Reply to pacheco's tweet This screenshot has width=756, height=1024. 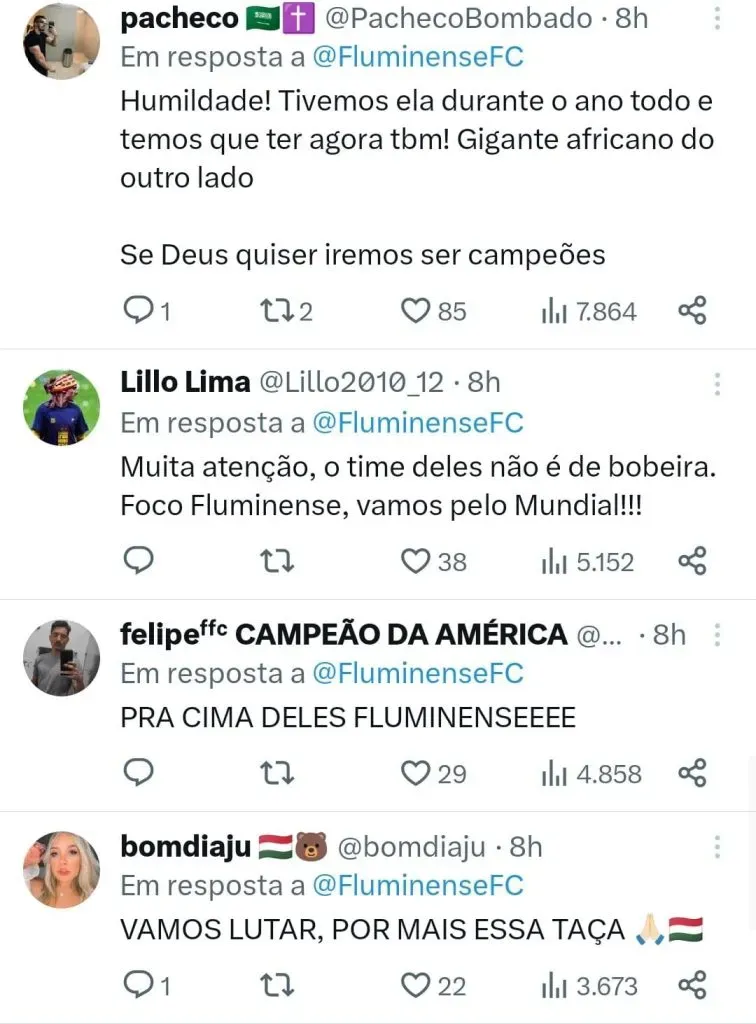point(136,312)
